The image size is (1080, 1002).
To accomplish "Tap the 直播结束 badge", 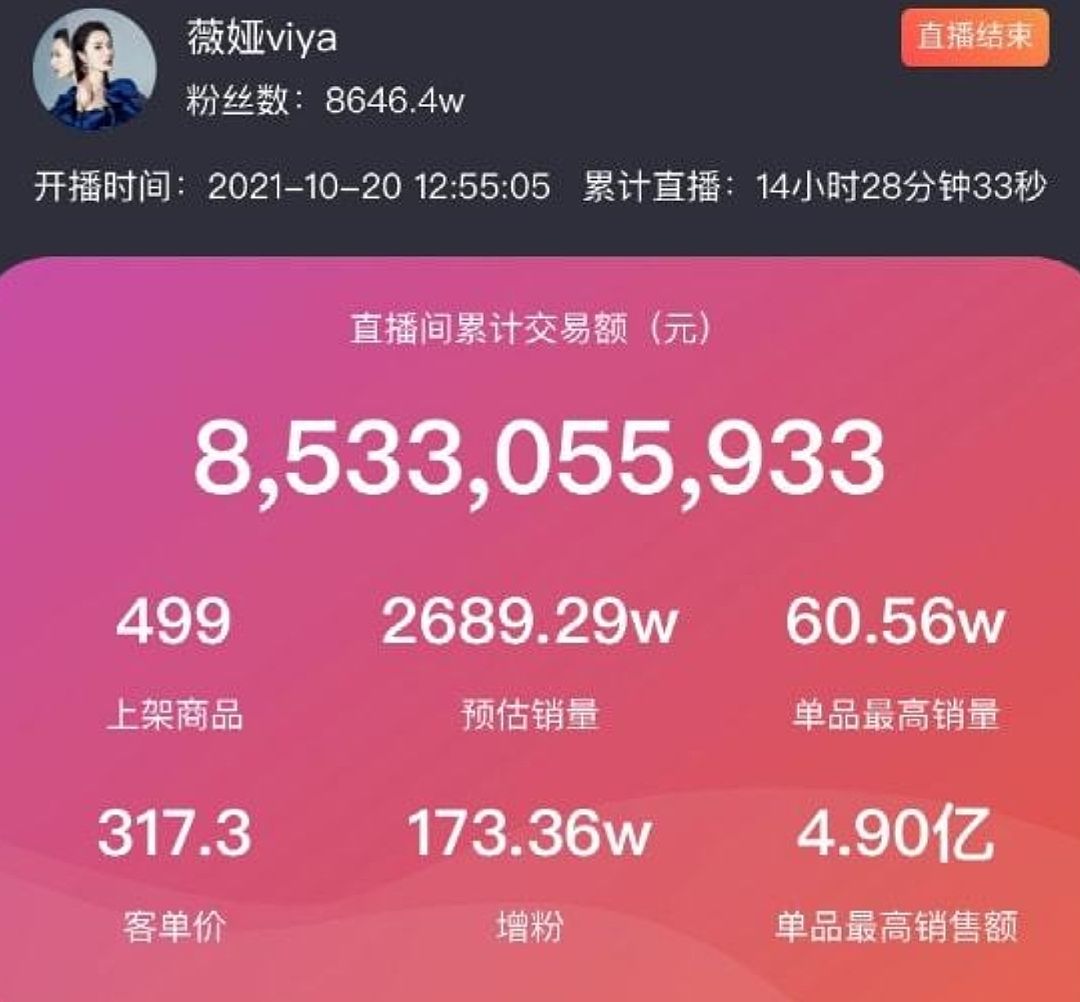I will 974,37.
